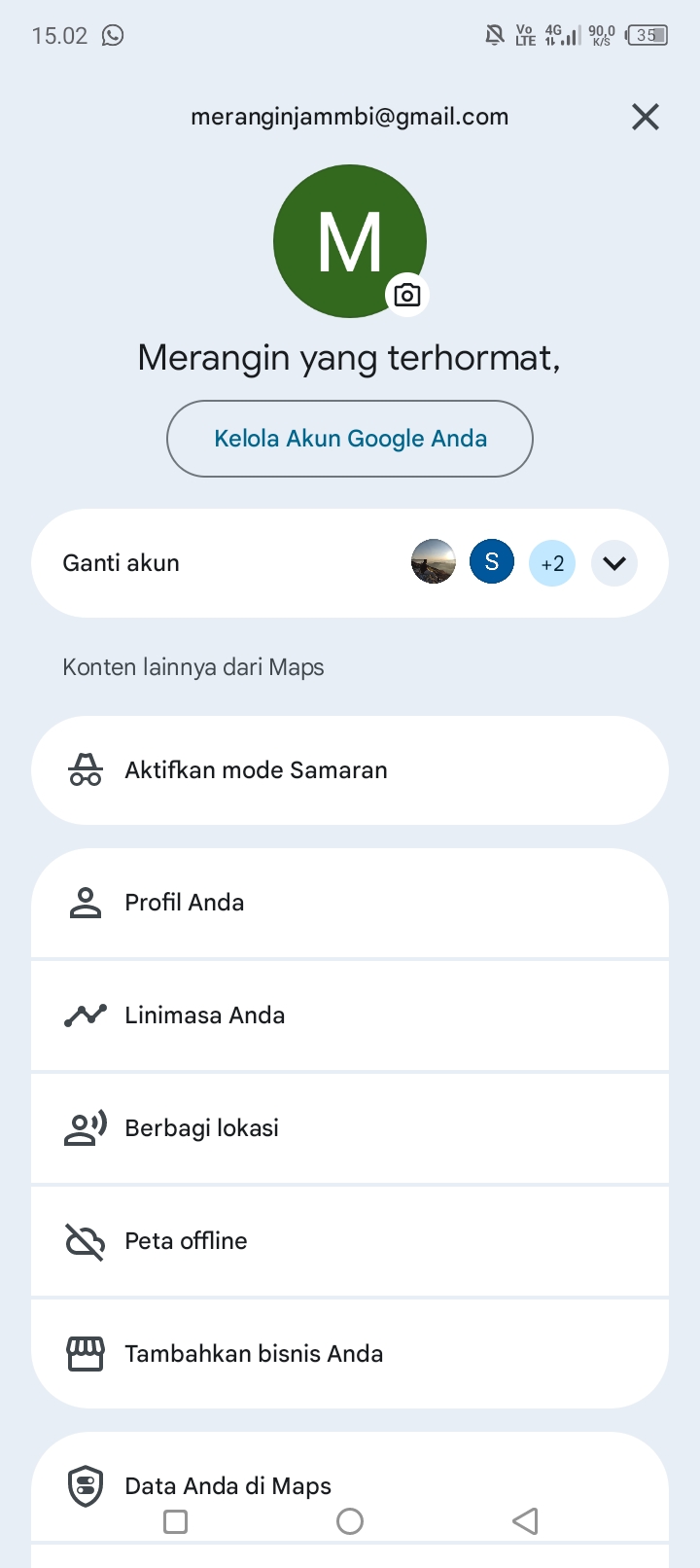The width and height of the screenshot is (700, 1568).
Task: Enable Aktifkan mode Samaran
Action: (350, 770)
